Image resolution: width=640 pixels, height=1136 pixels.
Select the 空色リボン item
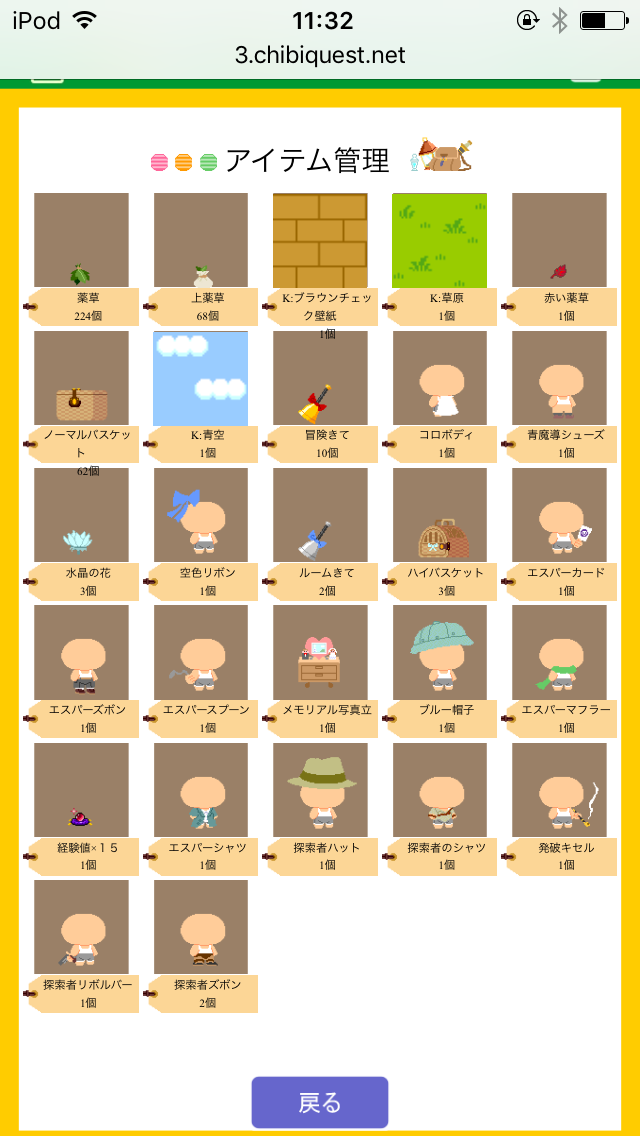[201, 515]
